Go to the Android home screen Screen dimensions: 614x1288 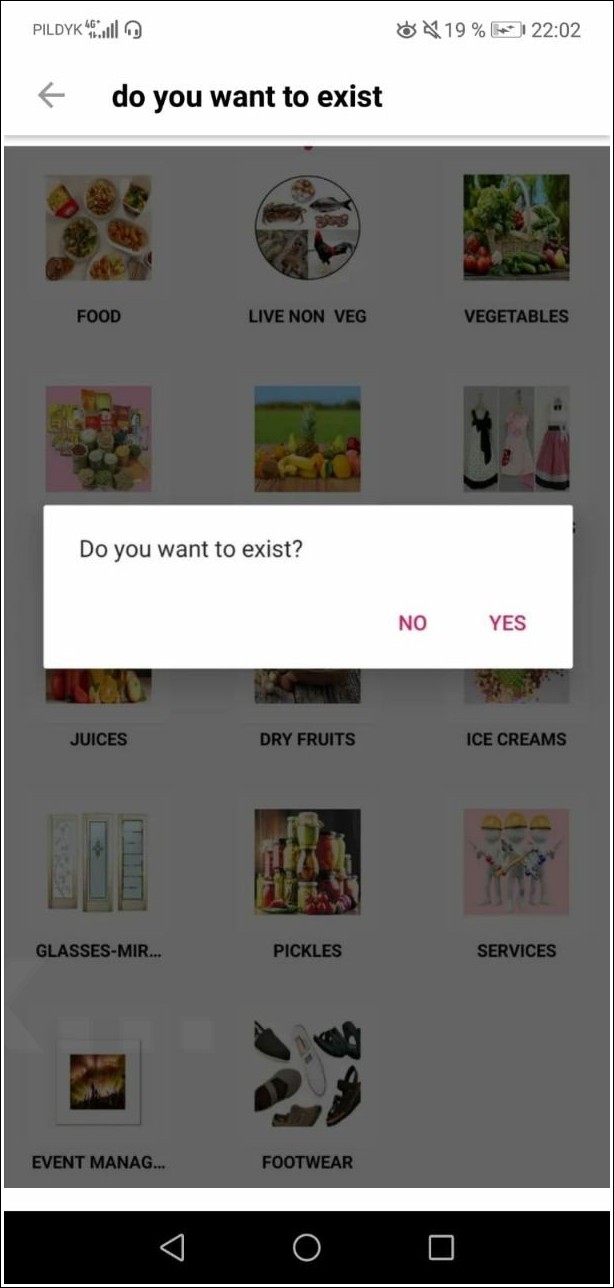[x=307, y=1247]
